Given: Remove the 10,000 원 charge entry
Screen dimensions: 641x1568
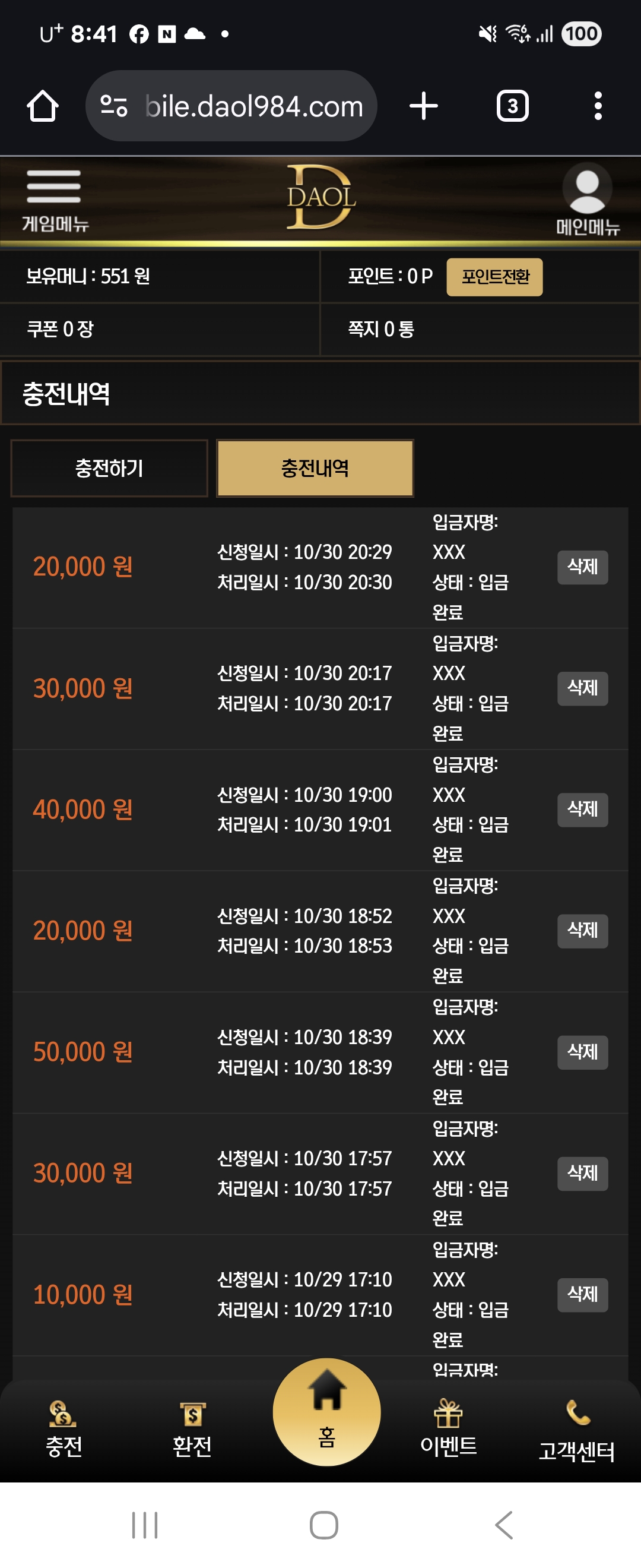Looking at the screenshot, I should [582, 1294].
